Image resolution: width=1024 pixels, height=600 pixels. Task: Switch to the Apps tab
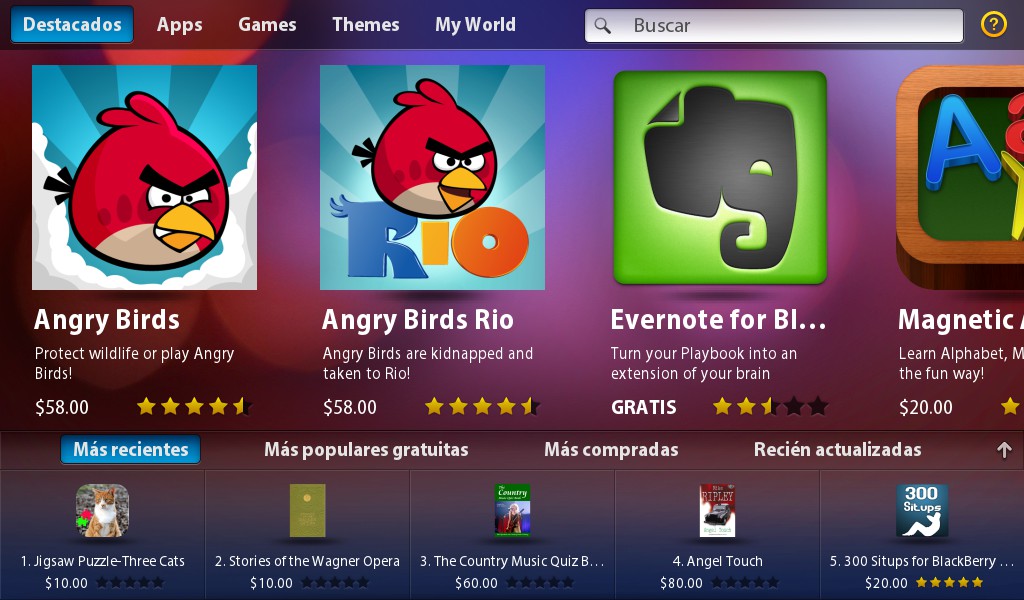pyautogui.click(x=180, y=25)
